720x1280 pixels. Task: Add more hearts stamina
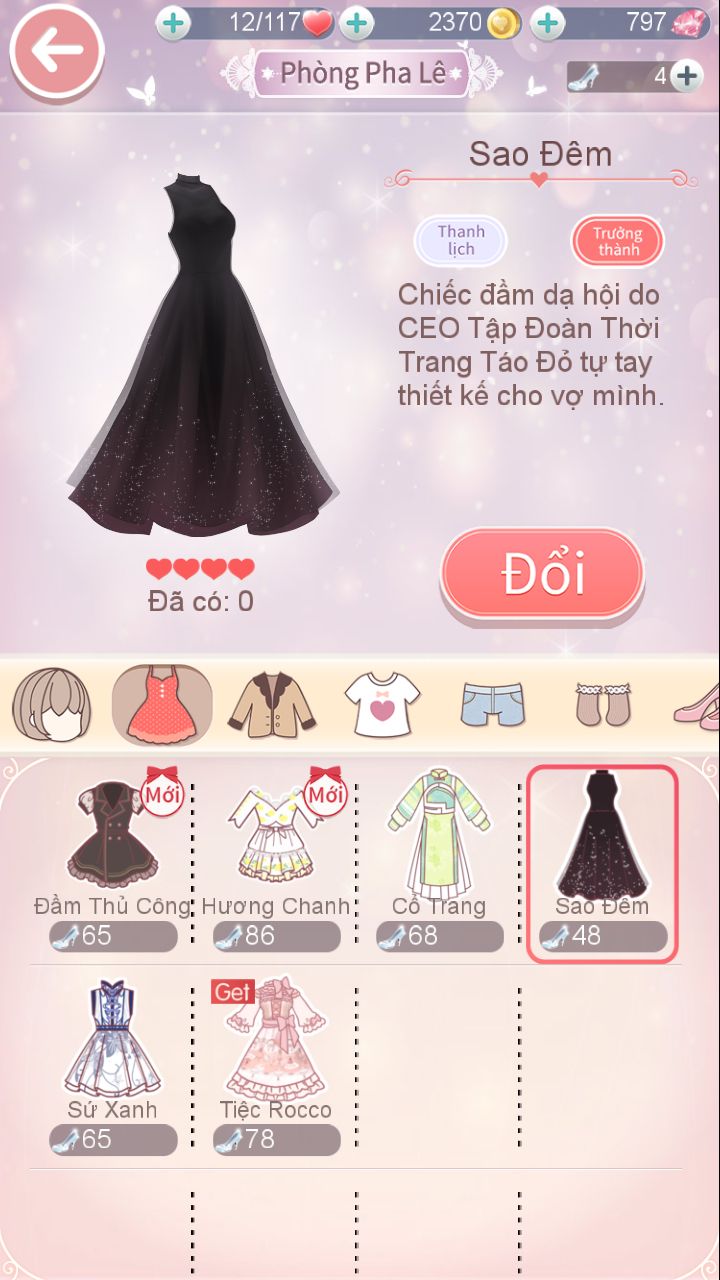[x=173, y=23]
